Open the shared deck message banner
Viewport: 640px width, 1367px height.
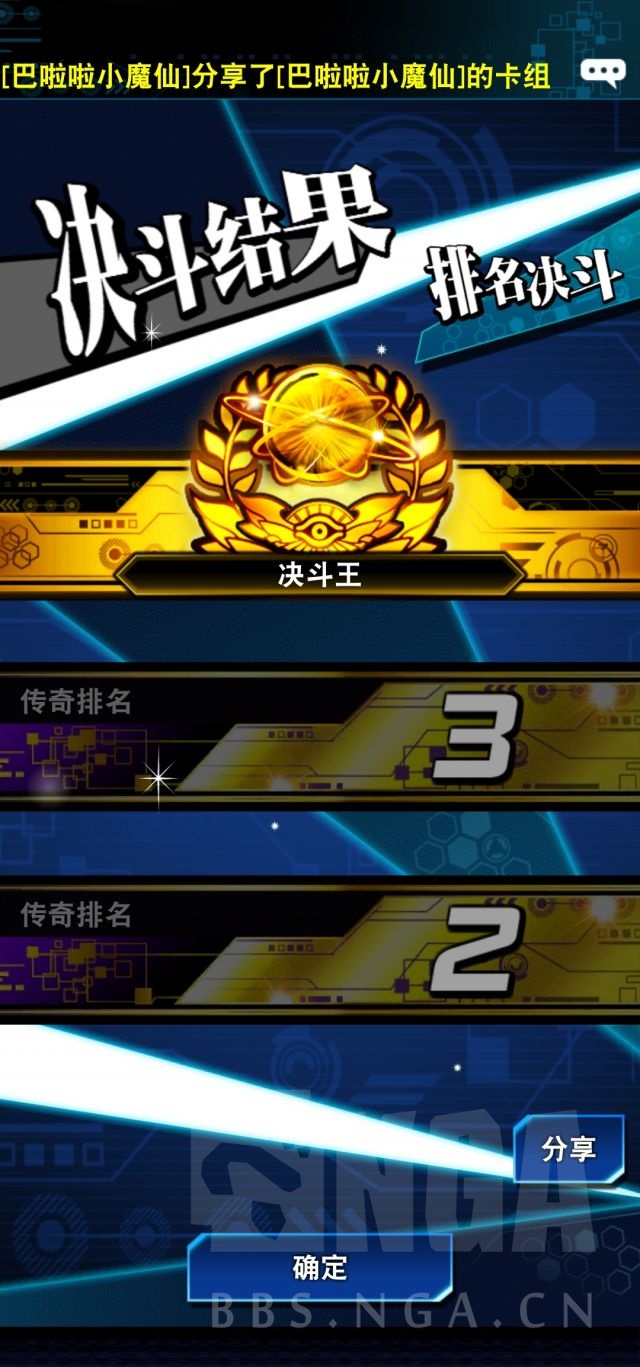(276, 76)
